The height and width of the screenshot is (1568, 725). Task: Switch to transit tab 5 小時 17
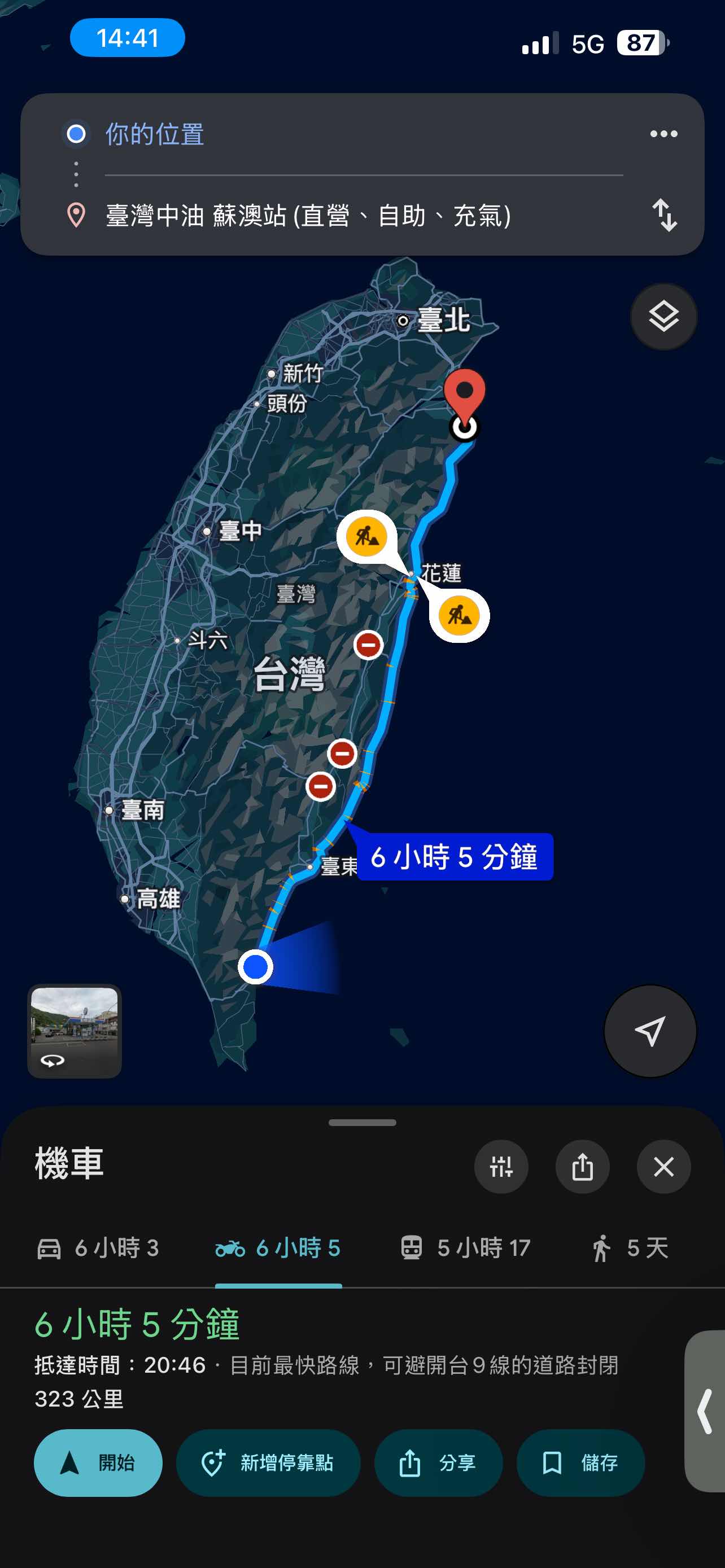466,1249
